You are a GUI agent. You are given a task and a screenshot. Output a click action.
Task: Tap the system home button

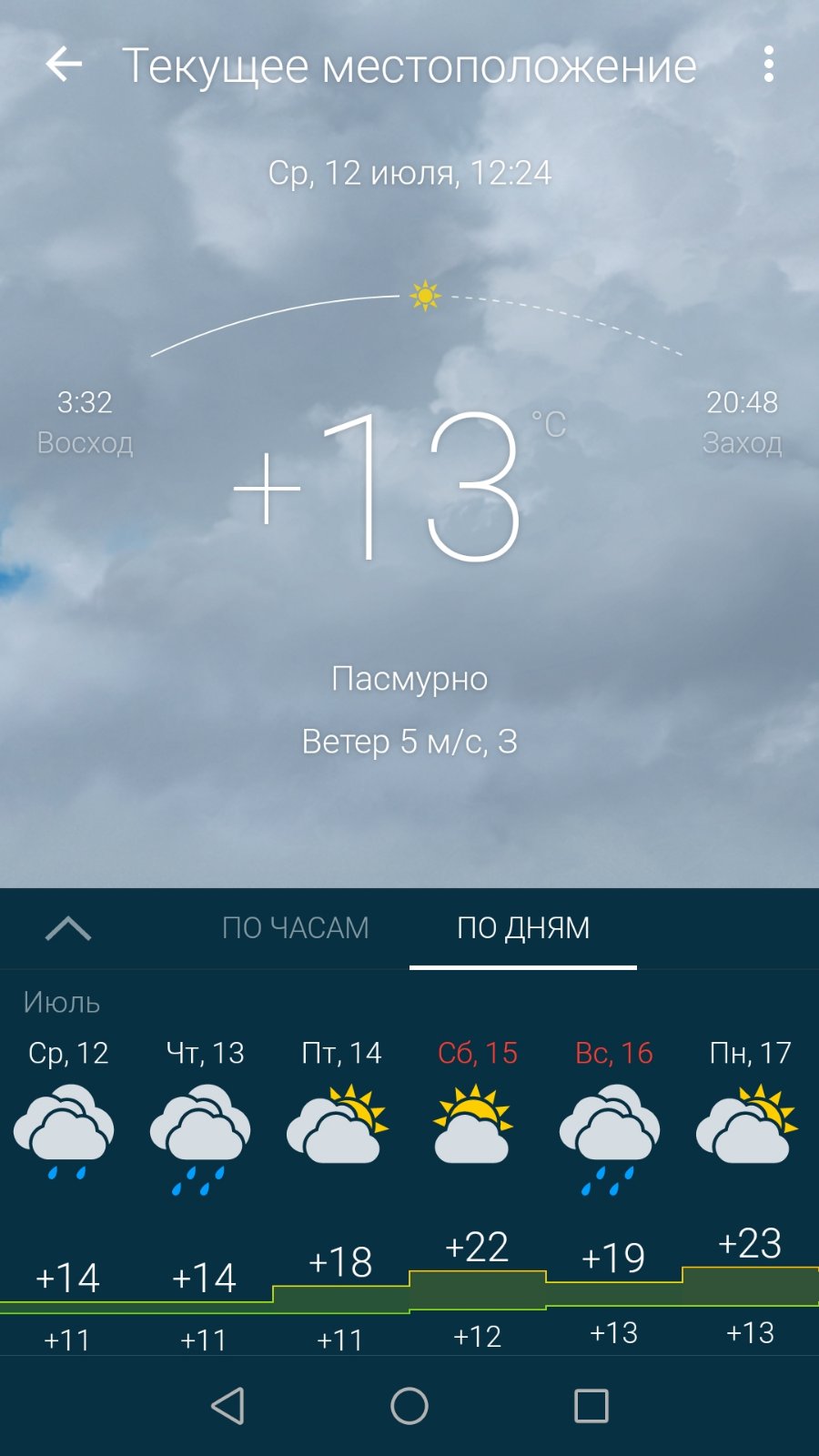[409, 1406]
